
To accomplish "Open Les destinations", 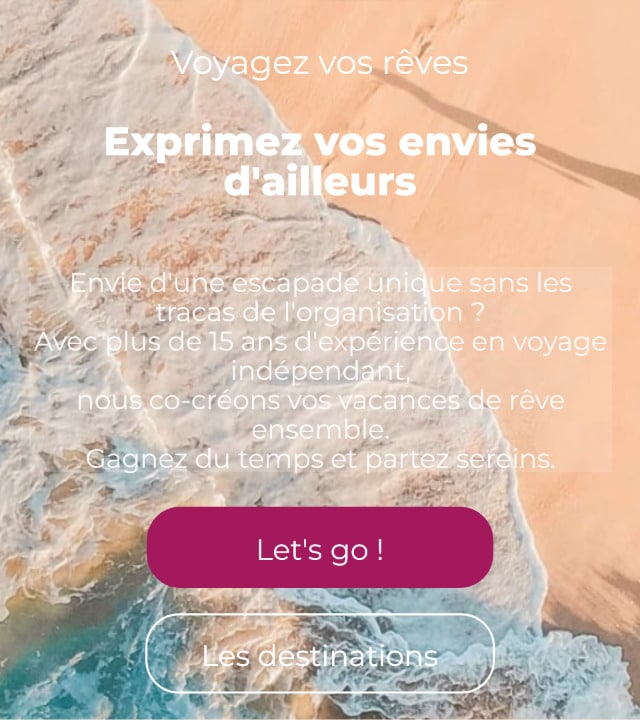I will pos(320,655).
